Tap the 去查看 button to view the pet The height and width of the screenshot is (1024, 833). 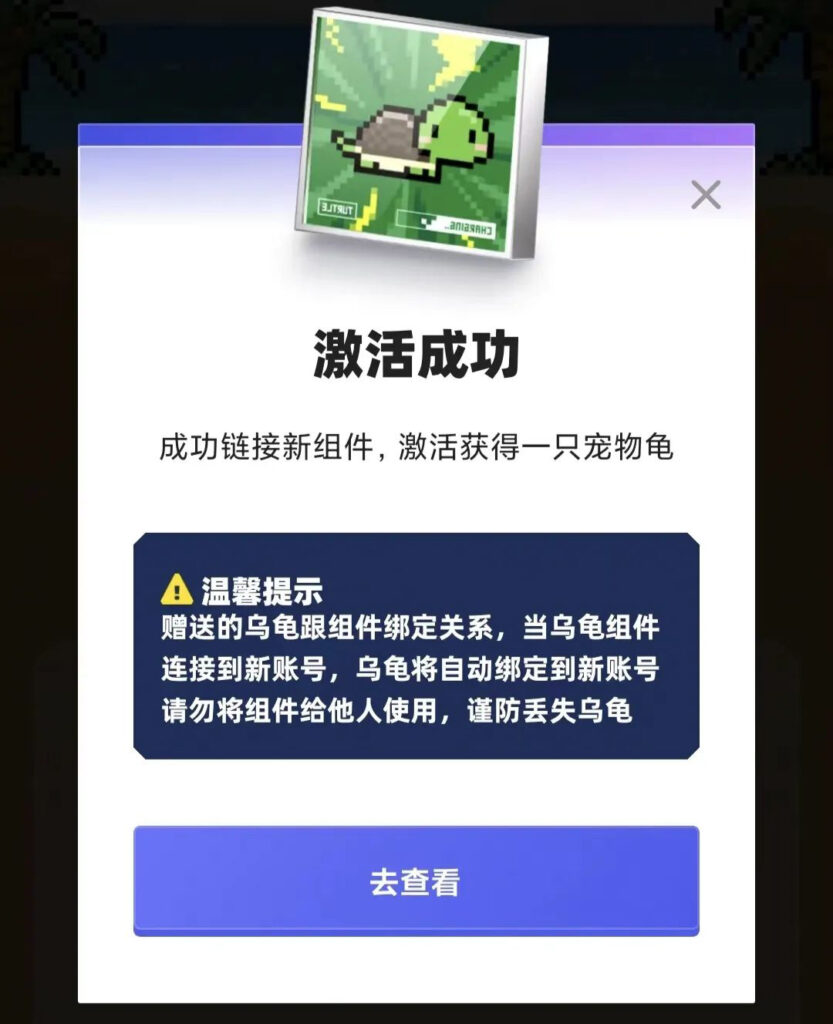[416, 881]
